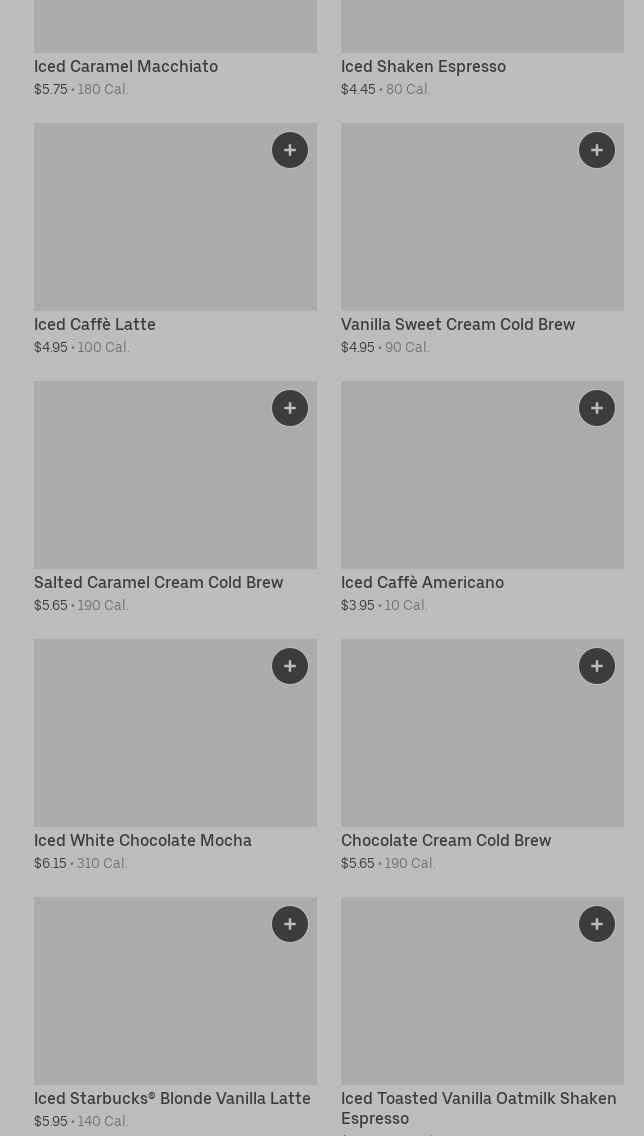The width and height of the screenshot is (644, 1136).
Task: Add Vanilla Sweet Cream Cold Brew to cart
Action: 597,150
